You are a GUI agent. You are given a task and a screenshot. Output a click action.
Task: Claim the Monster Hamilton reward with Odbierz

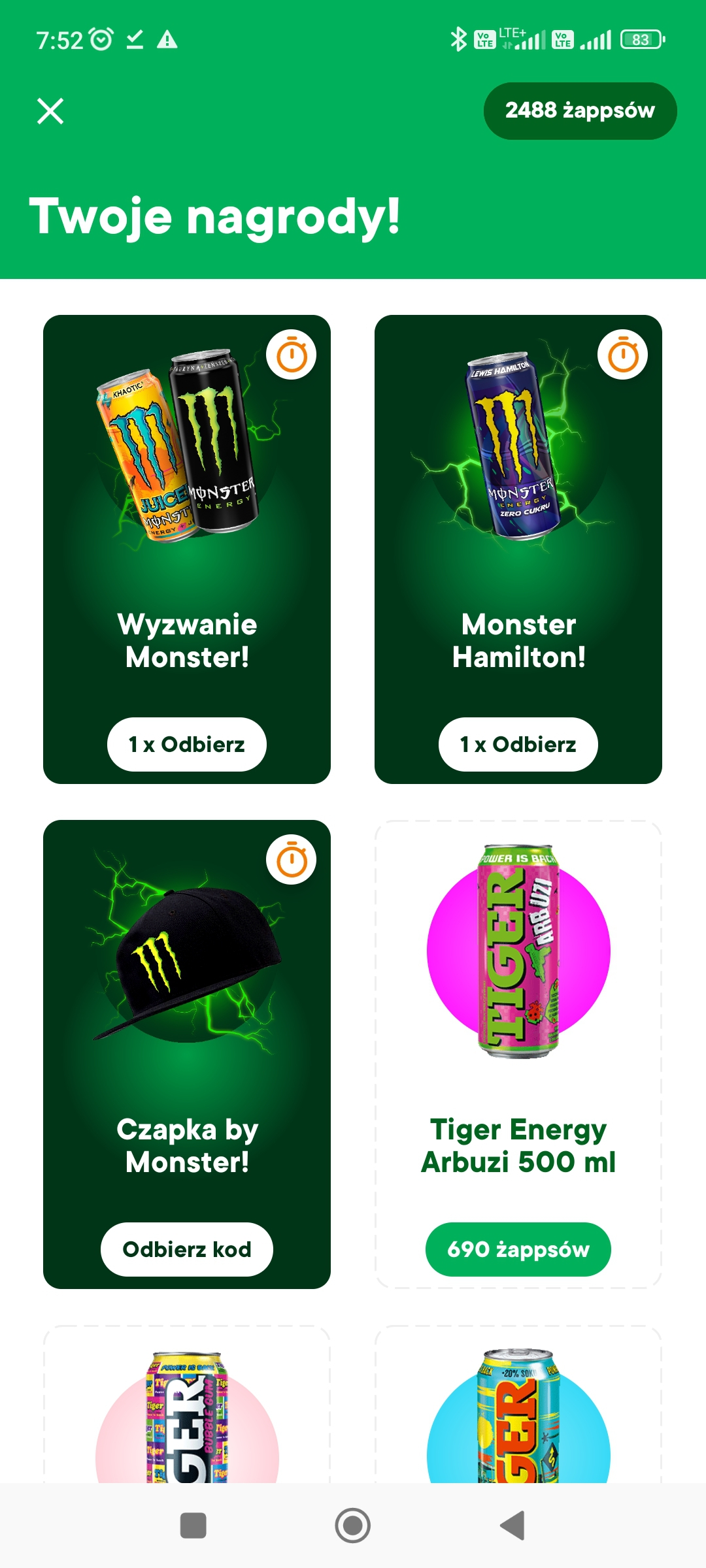point(518,744)
